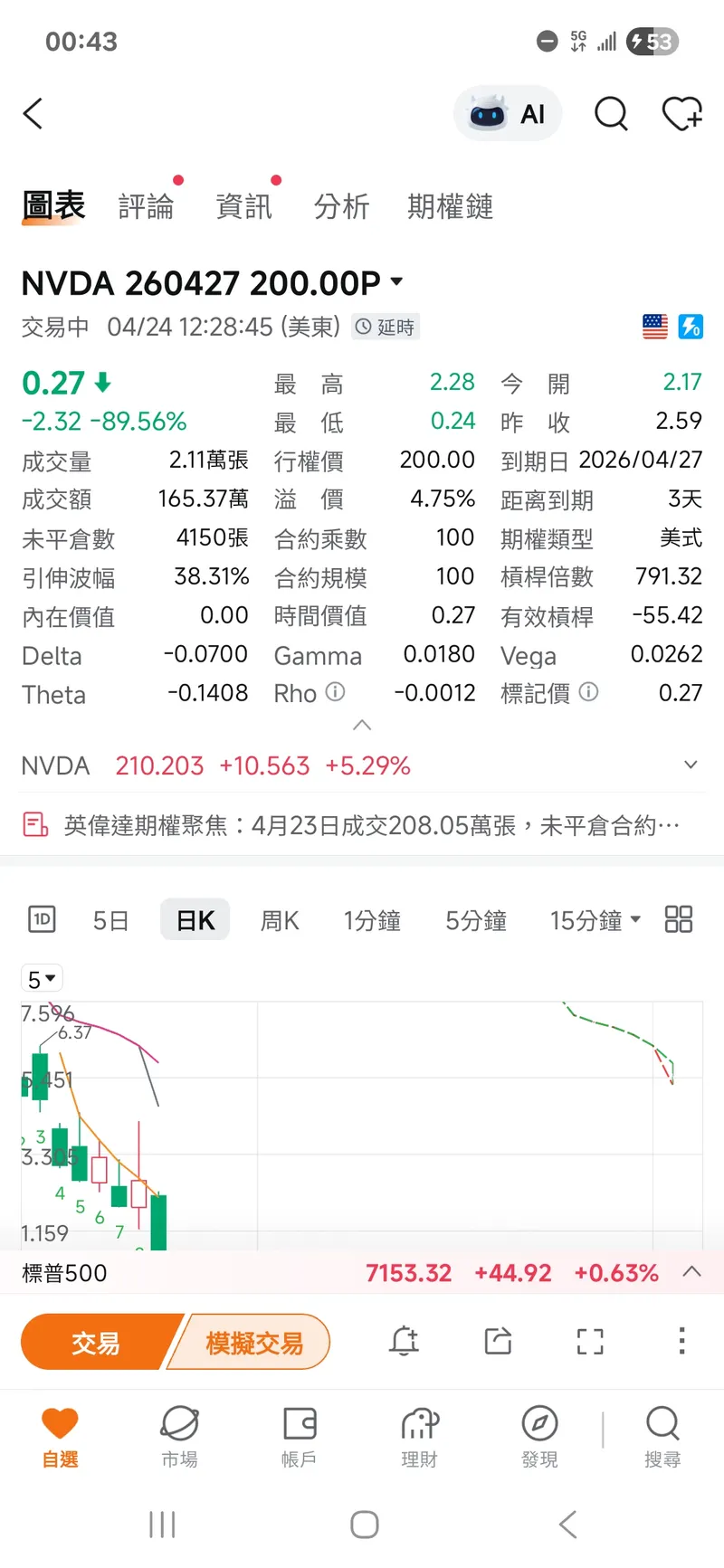Viewport: 724px width, 1568px height.
Task: Select the 周K chart period
Action: pyautogui.click(x=280, y=920)
